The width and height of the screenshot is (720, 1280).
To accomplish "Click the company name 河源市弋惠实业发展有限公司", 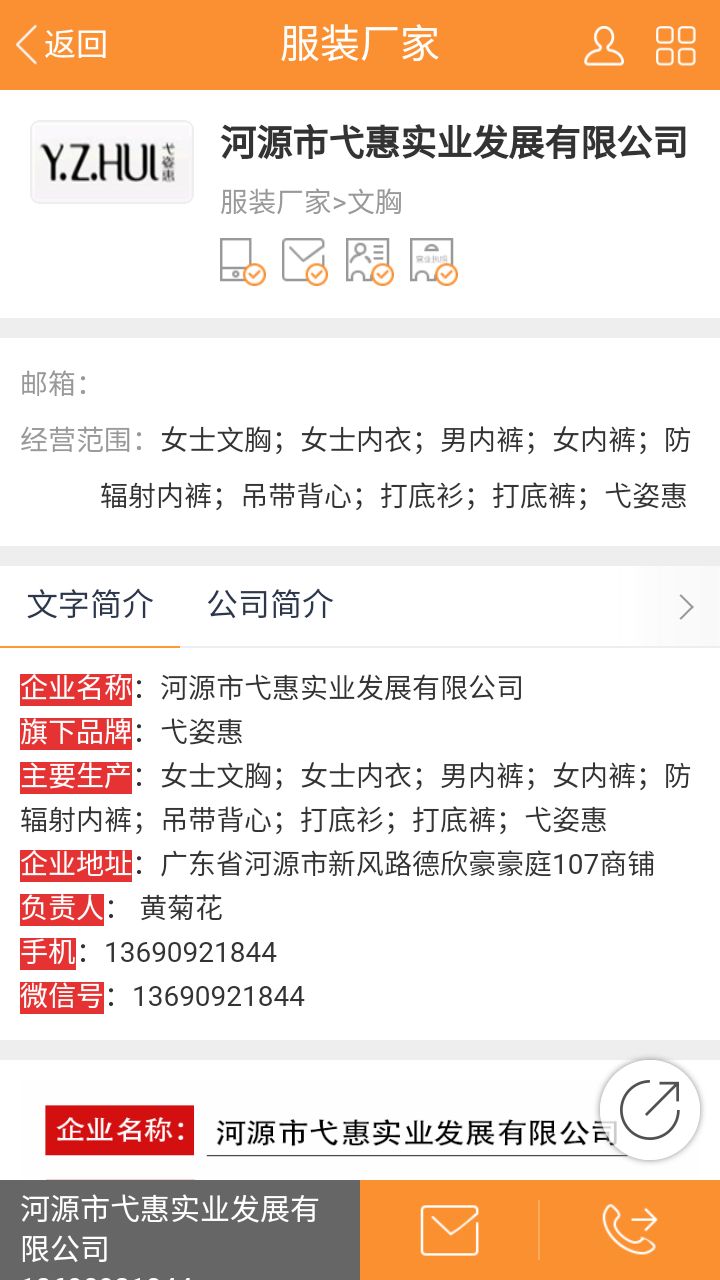I will pyautogui.click(x=452, y=144).
